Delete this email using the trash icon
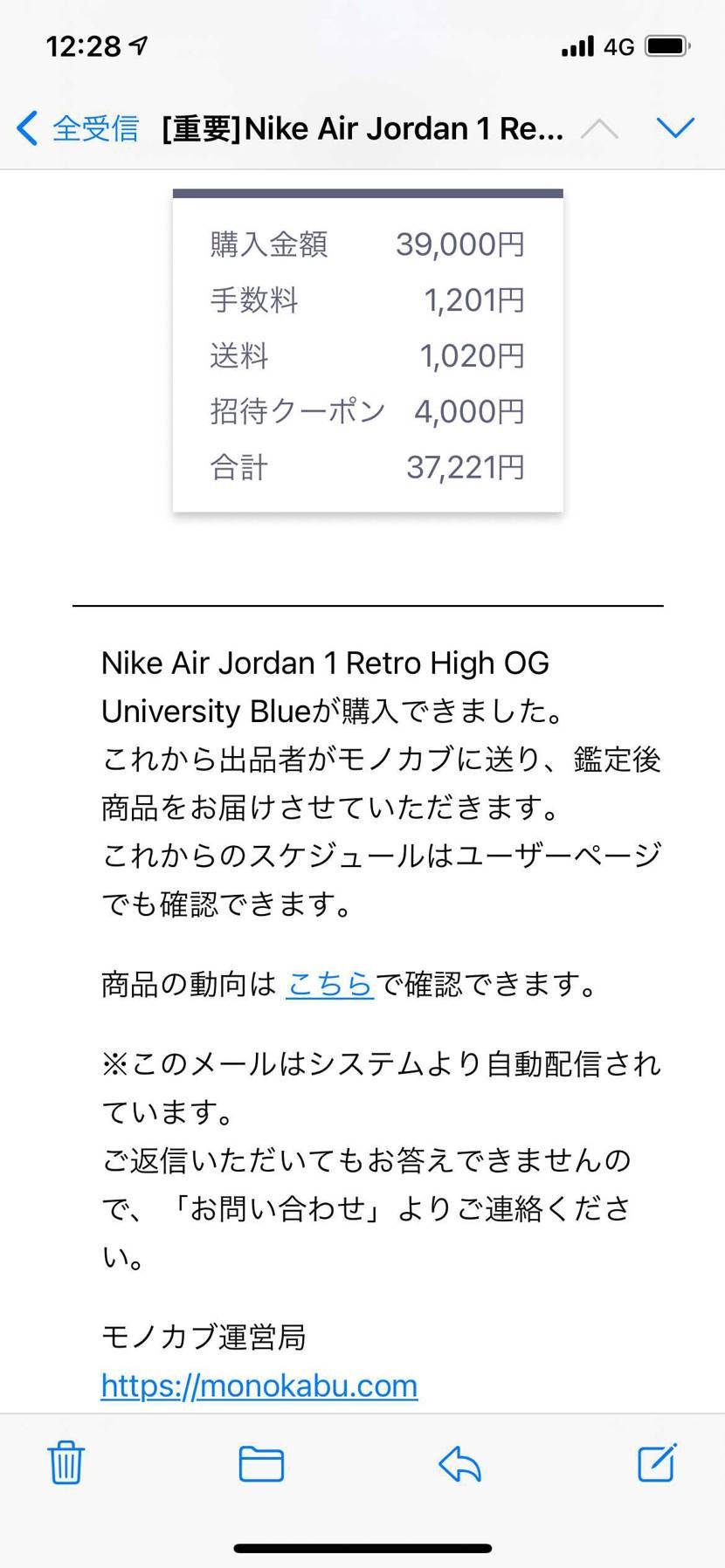 66,1465
